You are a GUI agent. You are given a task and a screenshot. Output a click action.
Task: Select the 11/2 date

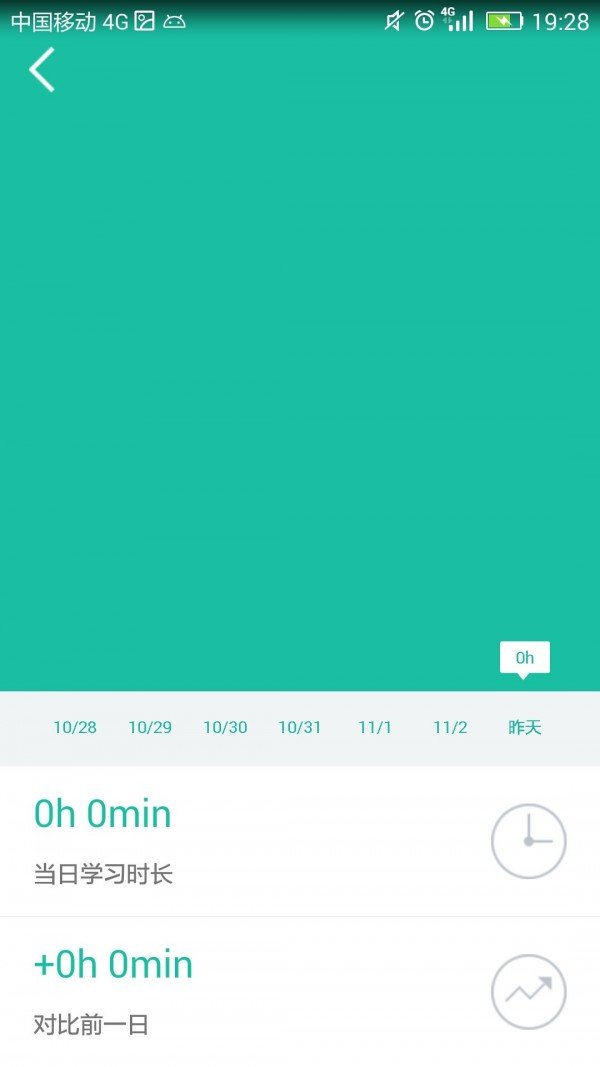pyautogui.click(x=450, y=727)
